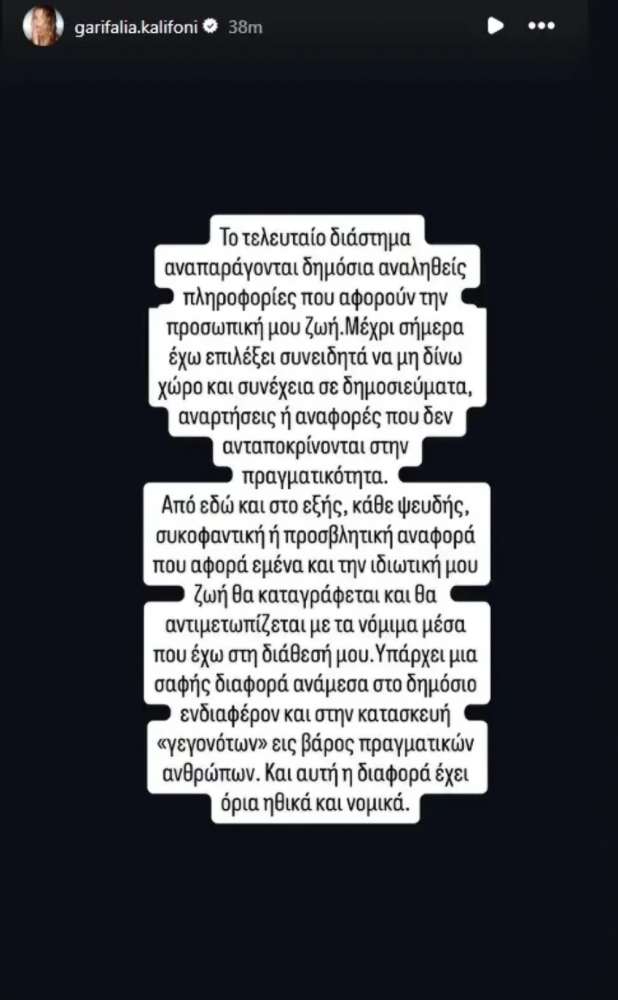Open the three-dot more options menu
This screenshot has height=1000, width=618.
pyautogui.click(x=541, y=26)
